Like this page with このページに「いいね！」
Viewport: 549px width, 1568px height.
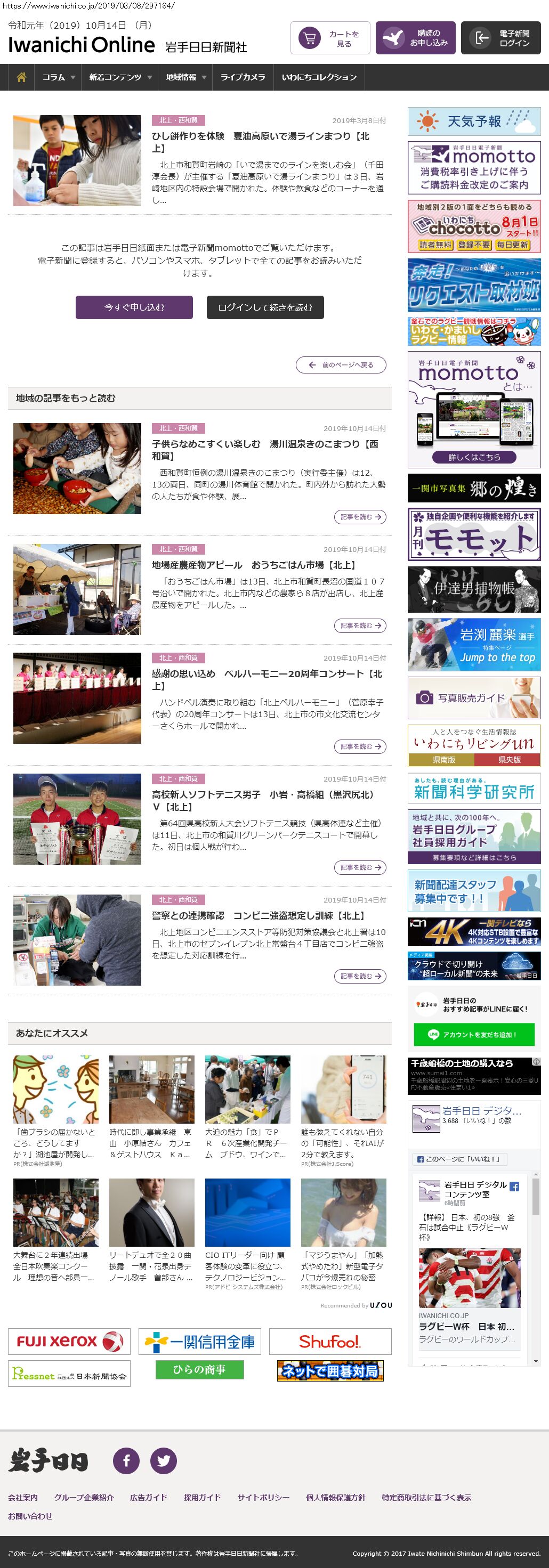[459, 1159]
